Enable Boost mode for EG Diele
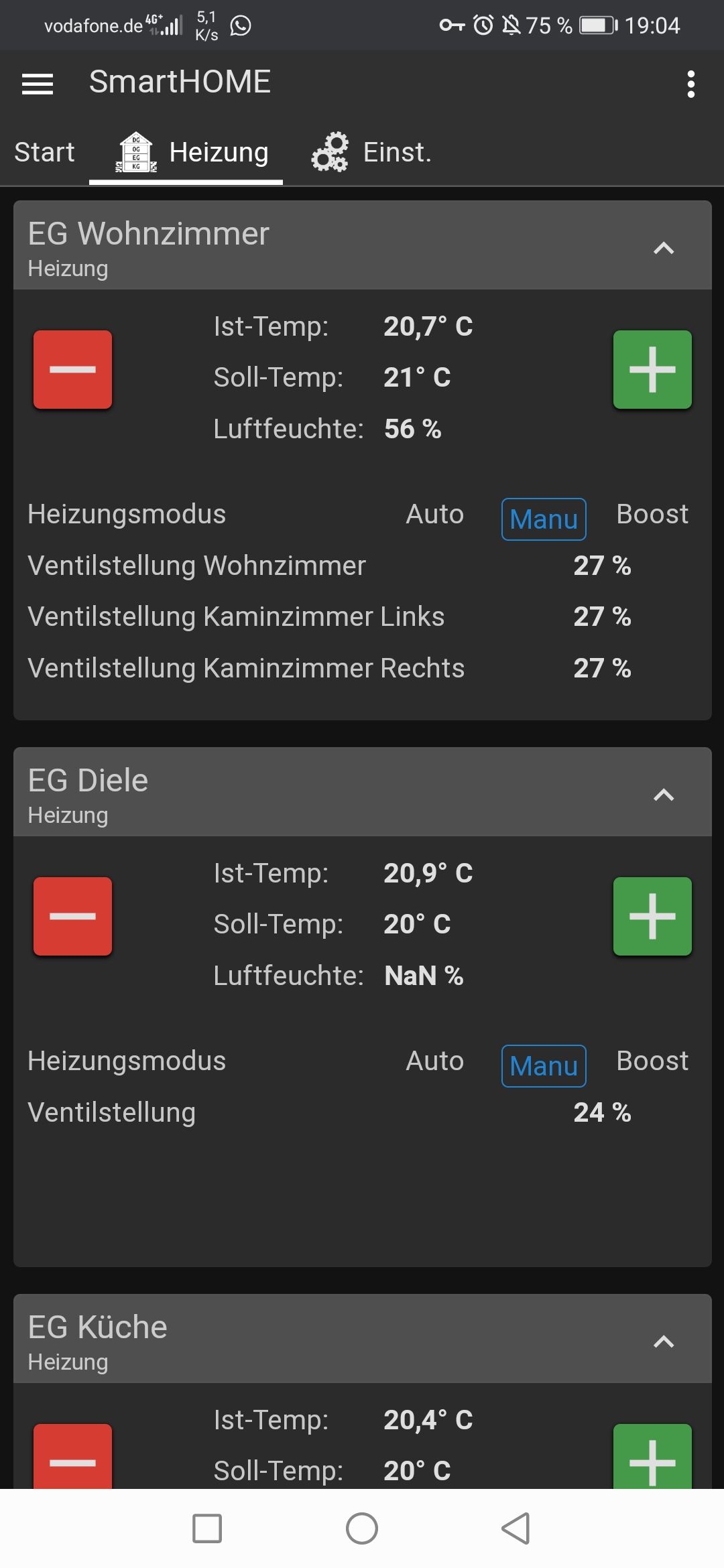The height and width of the screenshot is (1568, 724). click(652, 1061)
